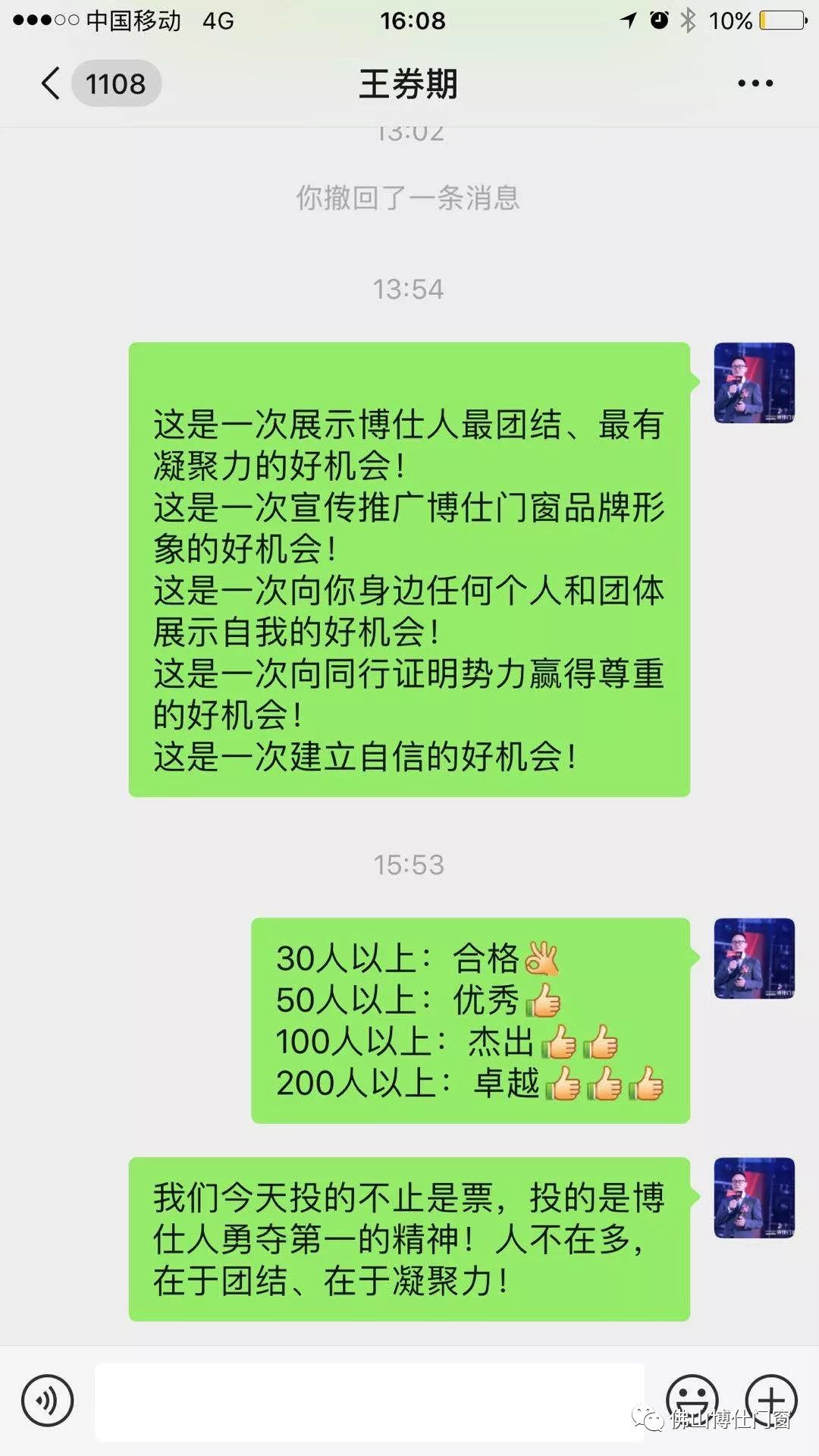Open the avatar beside the 30人以上 message
This screenshot has height=1456, width=819.
click(754, 959)
